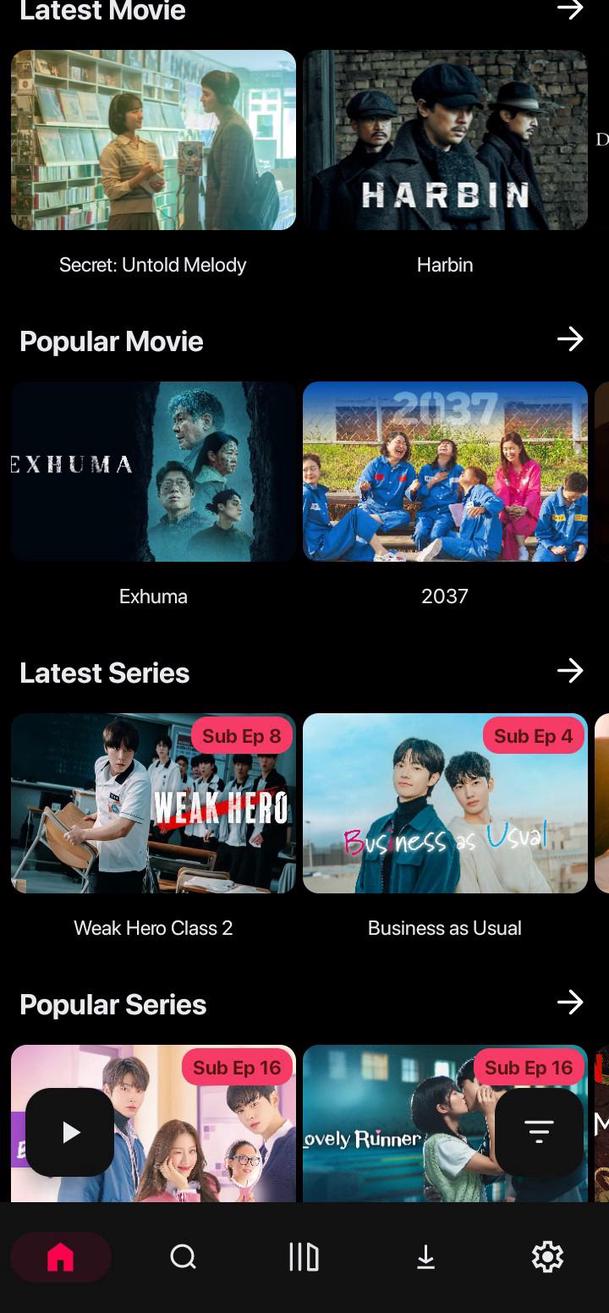Expand the Popular Movie list arrow
Screen dimensions: 609x1313
570,340
